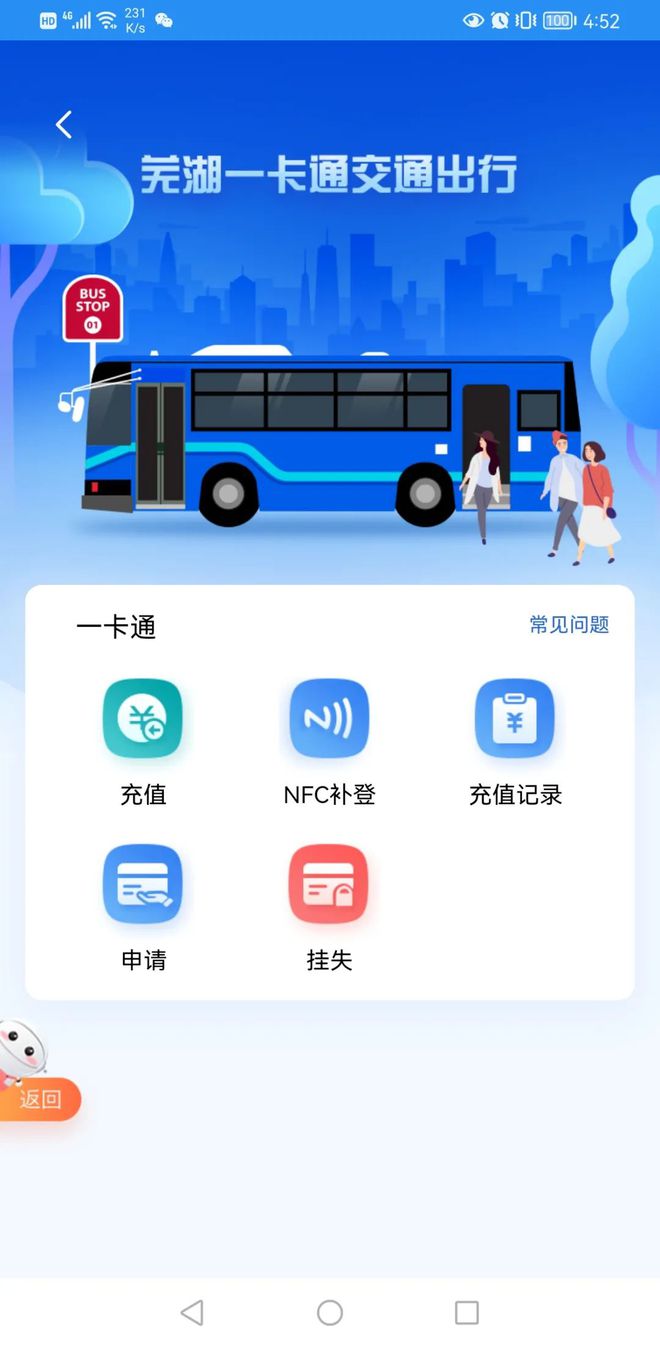Open recent apps overview

pyautogui.click(x=467, y=1312)
